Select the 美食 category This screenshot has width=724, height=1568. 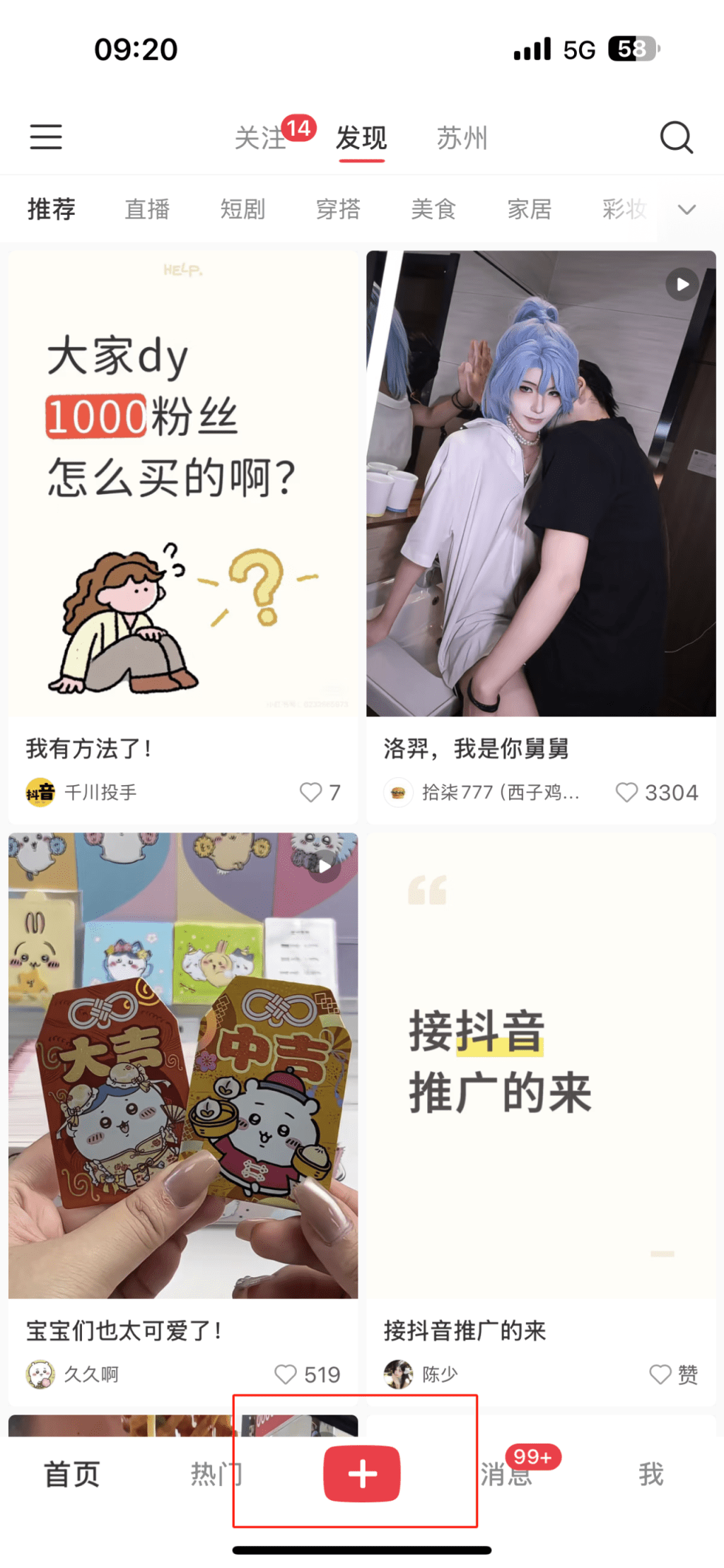point(433,209)
